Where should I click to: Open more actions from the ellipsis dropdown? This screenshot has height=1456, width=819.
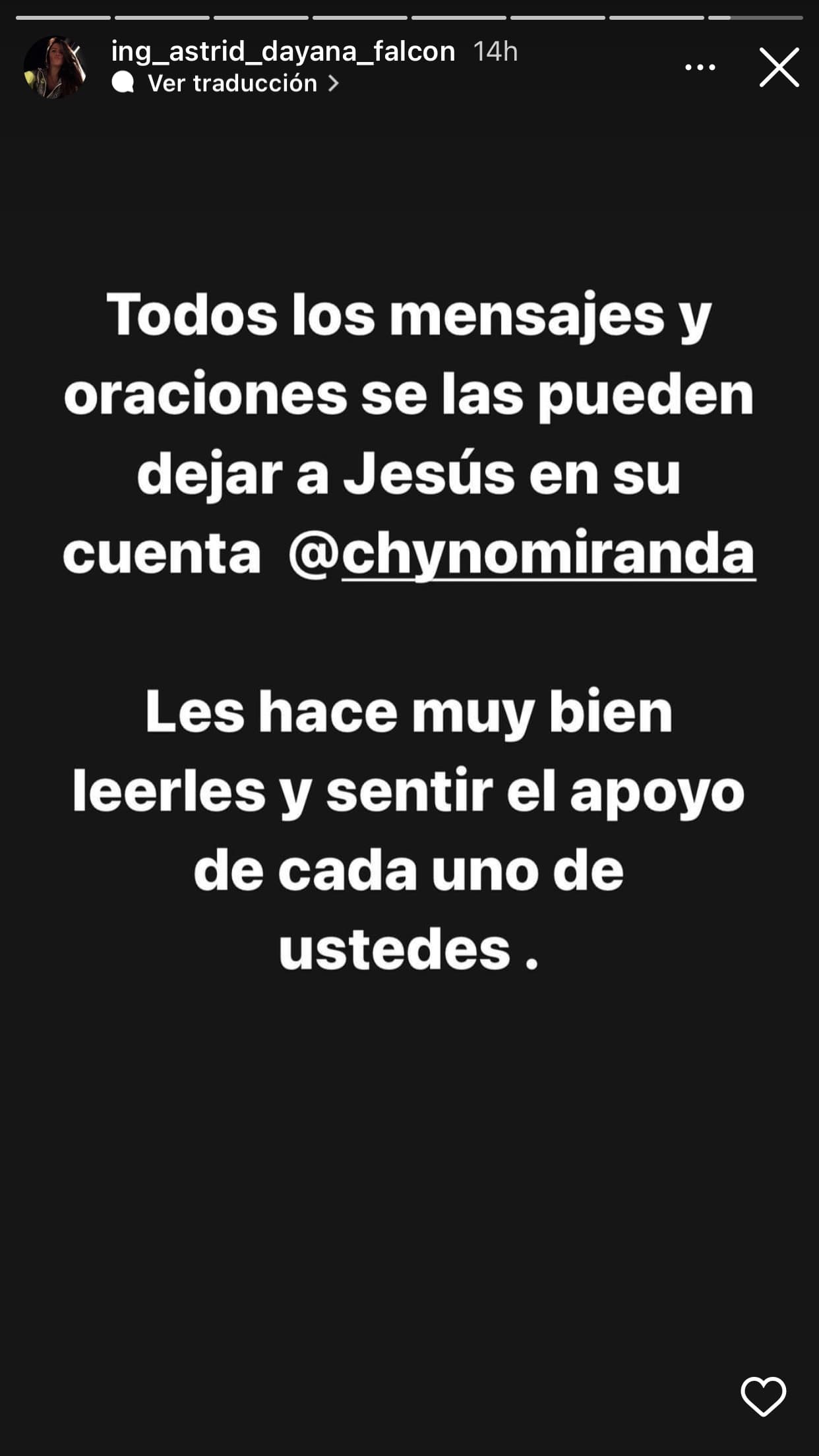point(701,66)
